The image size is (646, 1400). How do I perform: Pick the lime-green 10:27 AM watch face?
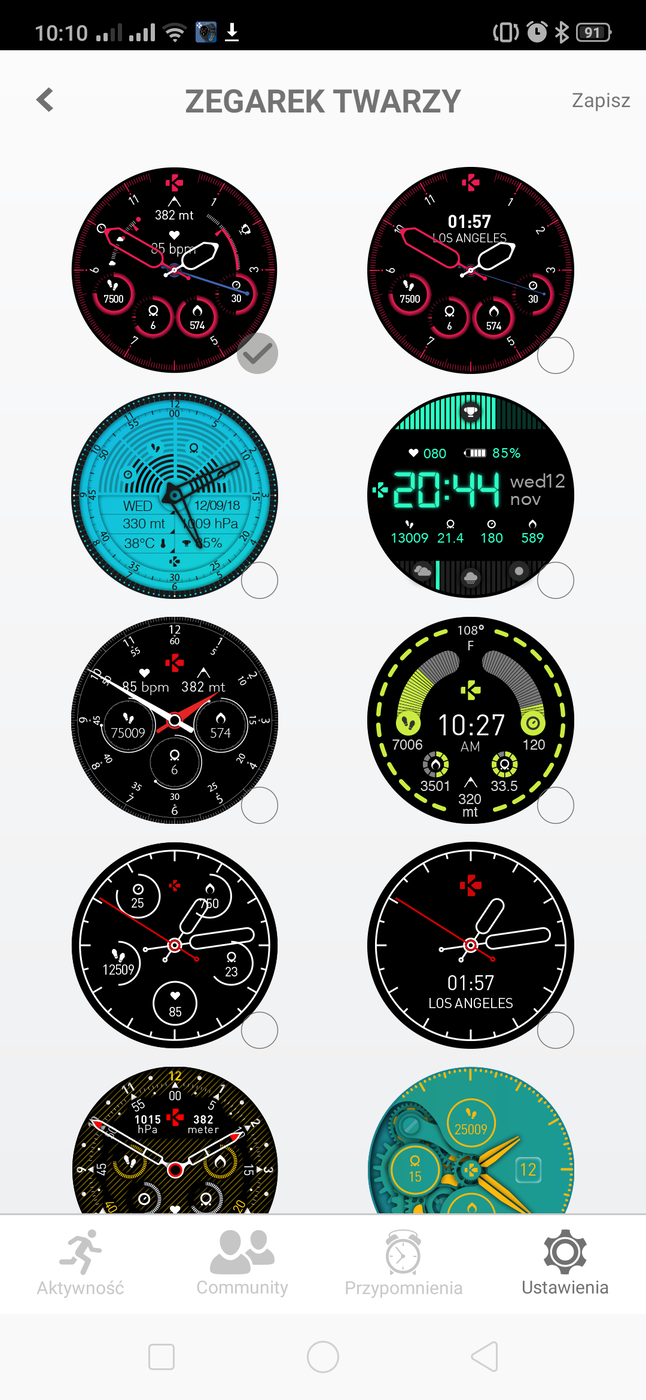(x=470, y=720)
